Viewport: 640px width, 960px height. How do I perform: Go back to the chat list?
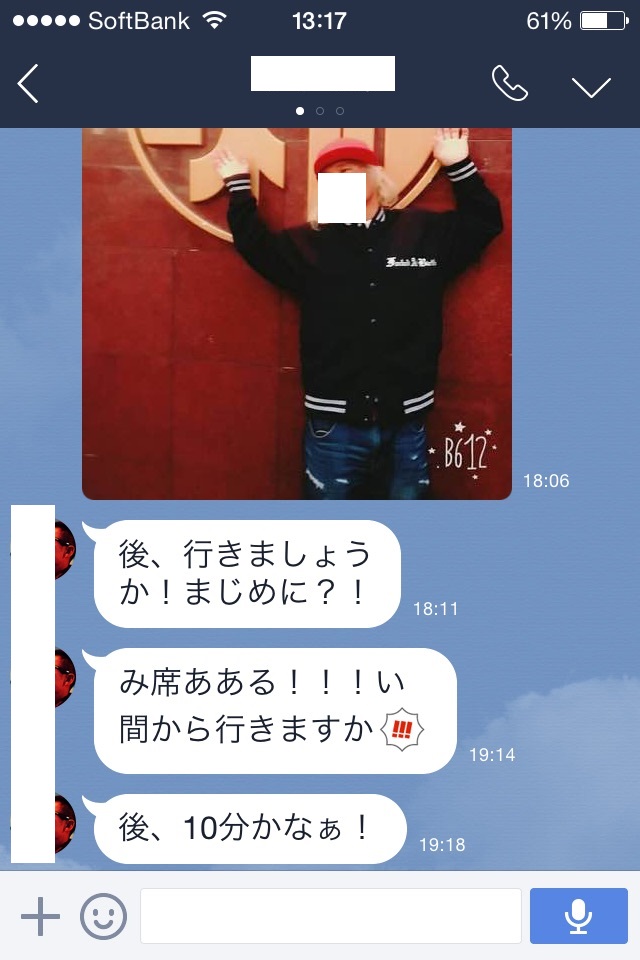click(x=29, y=84)
